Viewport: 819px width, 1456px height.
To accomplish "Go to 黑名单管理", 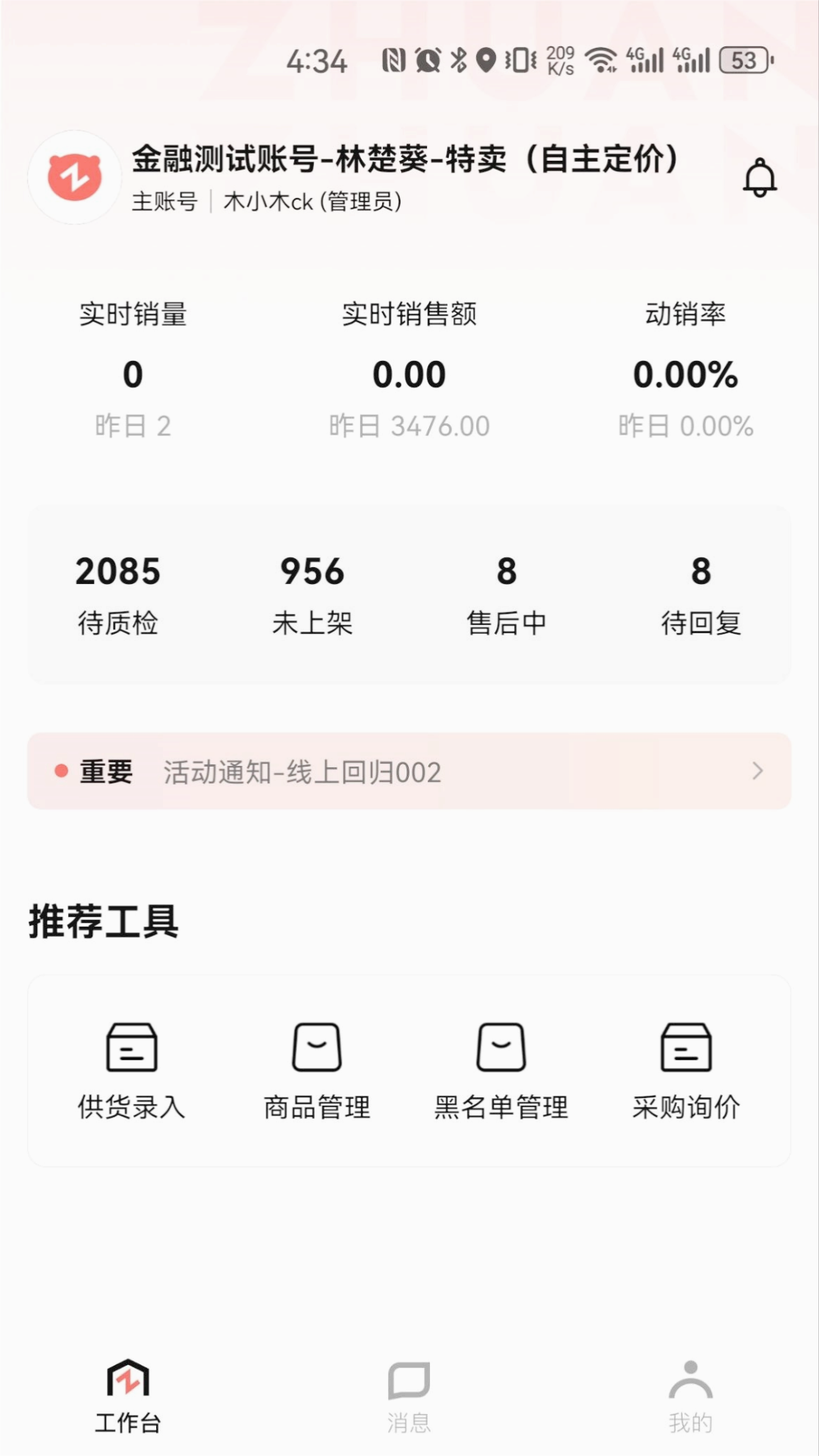I will point(501,1071).
